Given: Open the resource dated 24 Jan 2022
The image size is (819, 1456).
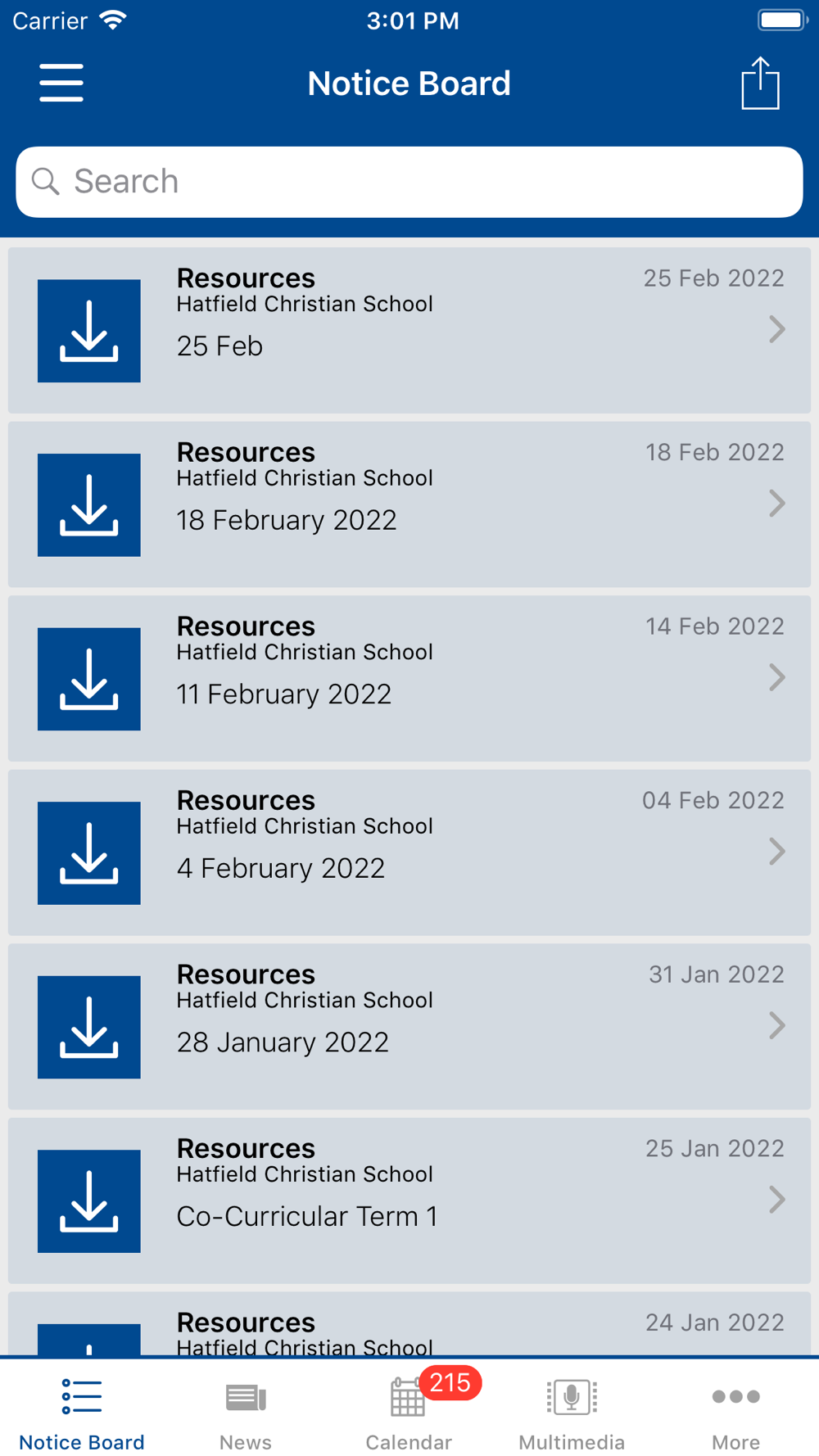Looking at the screenshot, I should (x=409, y=1327).
